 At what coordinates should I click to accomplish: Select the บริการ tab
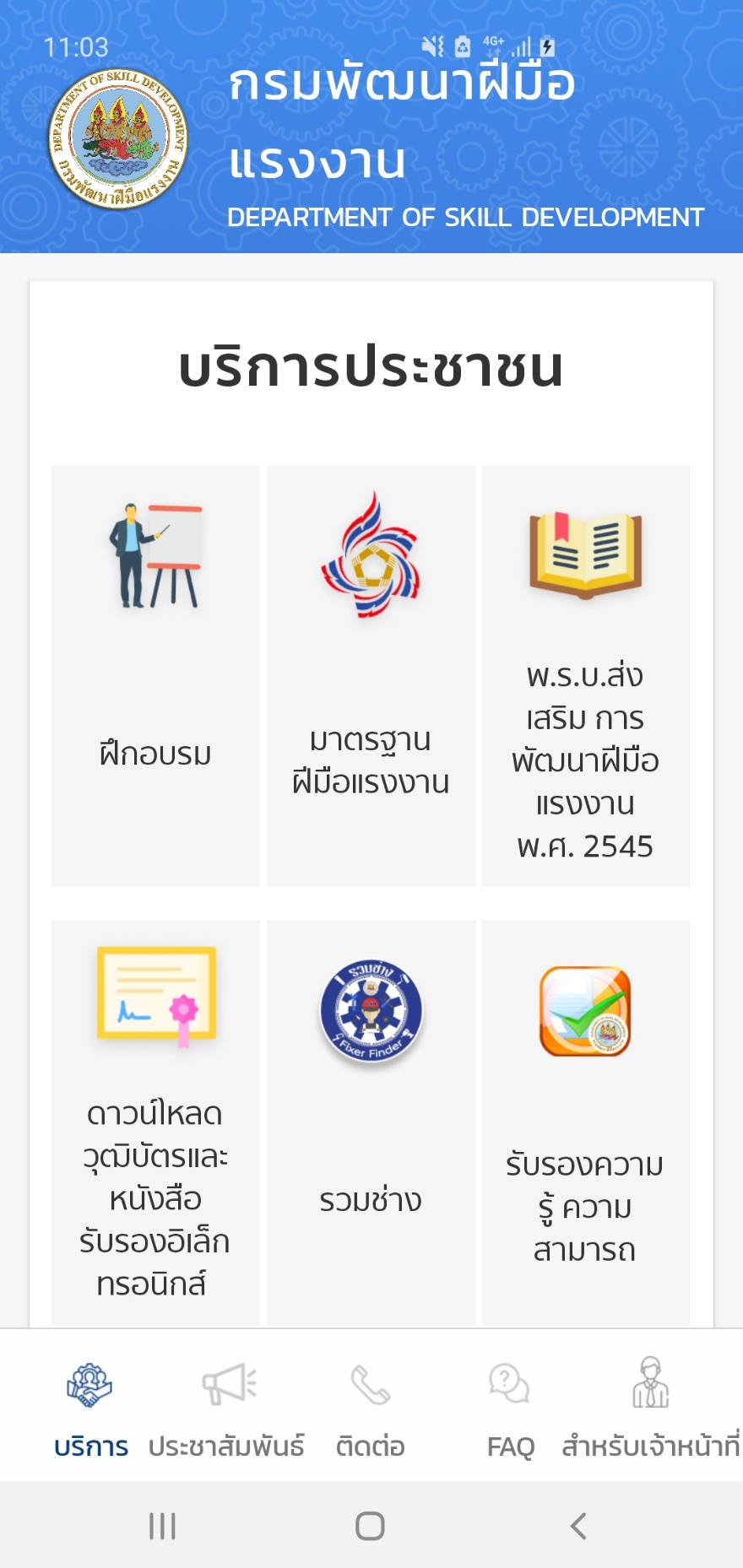coord(90,1407)
